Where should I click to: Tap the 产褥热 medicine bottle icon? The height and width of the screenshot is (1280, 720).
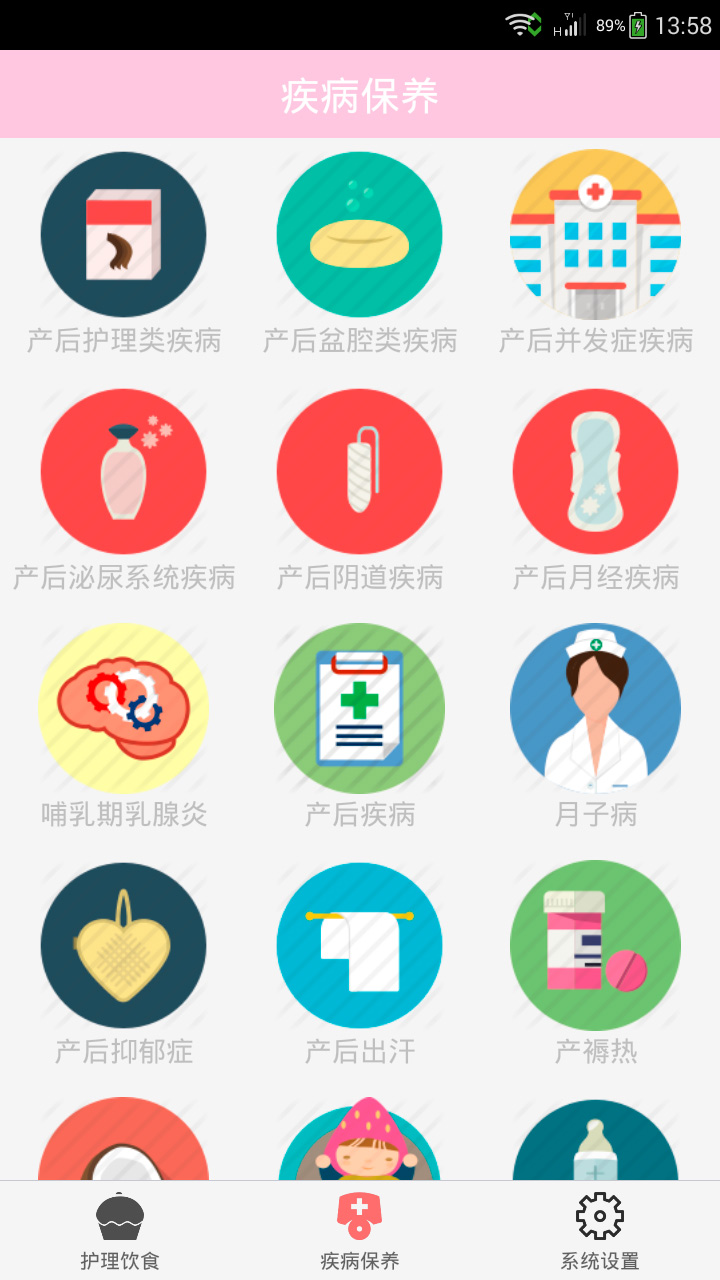595,945
